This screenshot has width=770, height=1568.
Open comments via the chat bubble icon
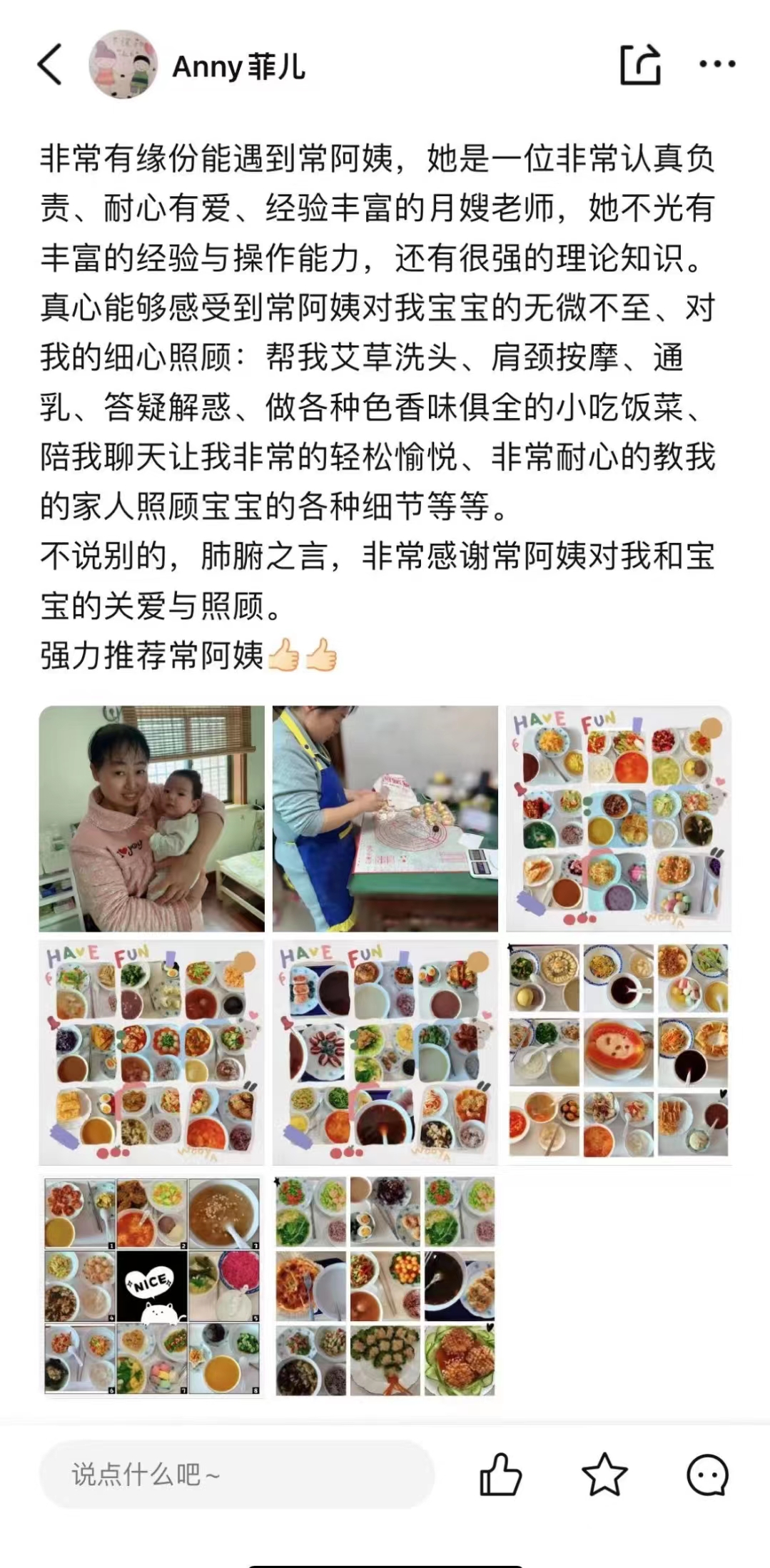[x=707, y=1475]
